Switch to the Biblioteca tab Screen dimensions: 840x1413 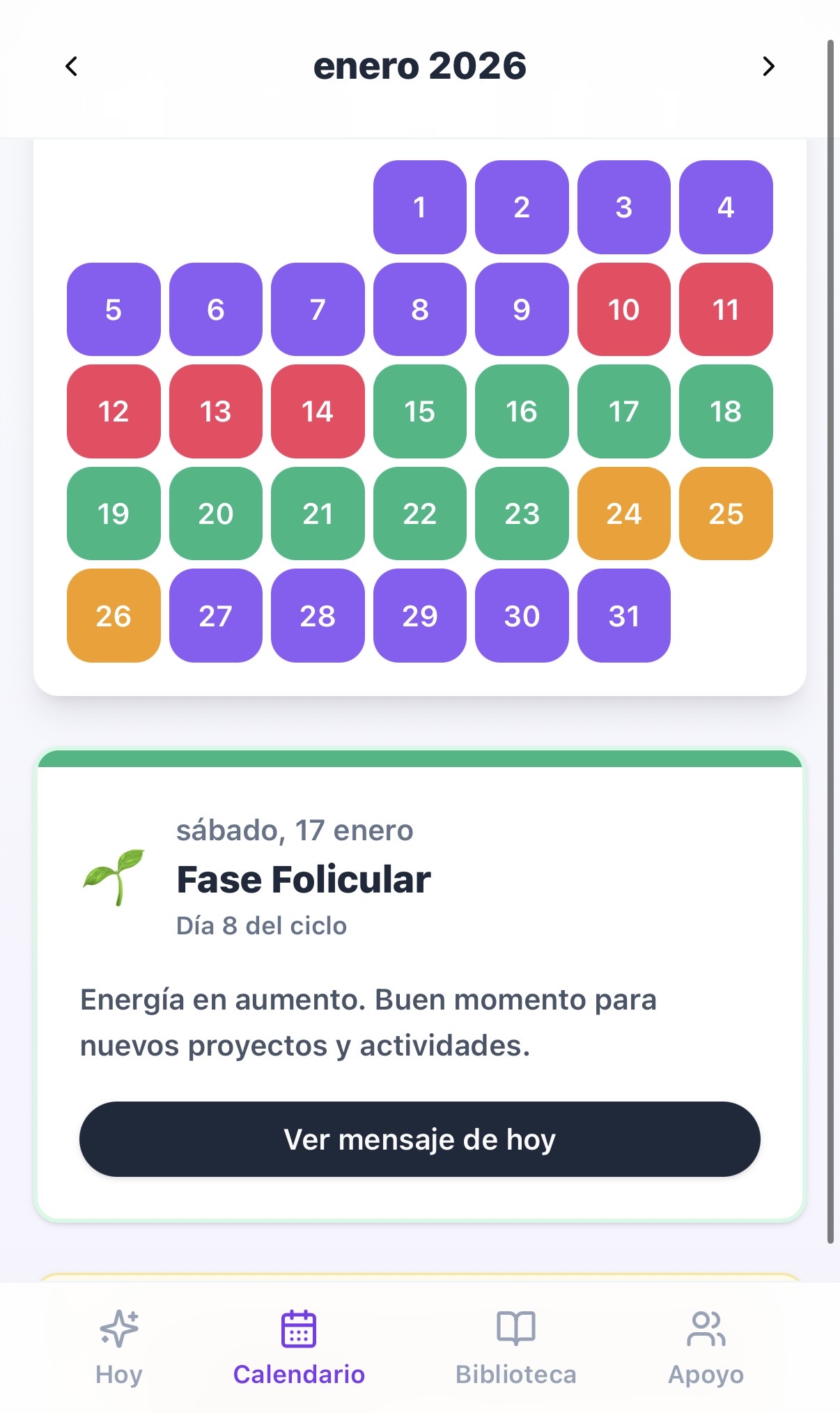point(515,1347)
